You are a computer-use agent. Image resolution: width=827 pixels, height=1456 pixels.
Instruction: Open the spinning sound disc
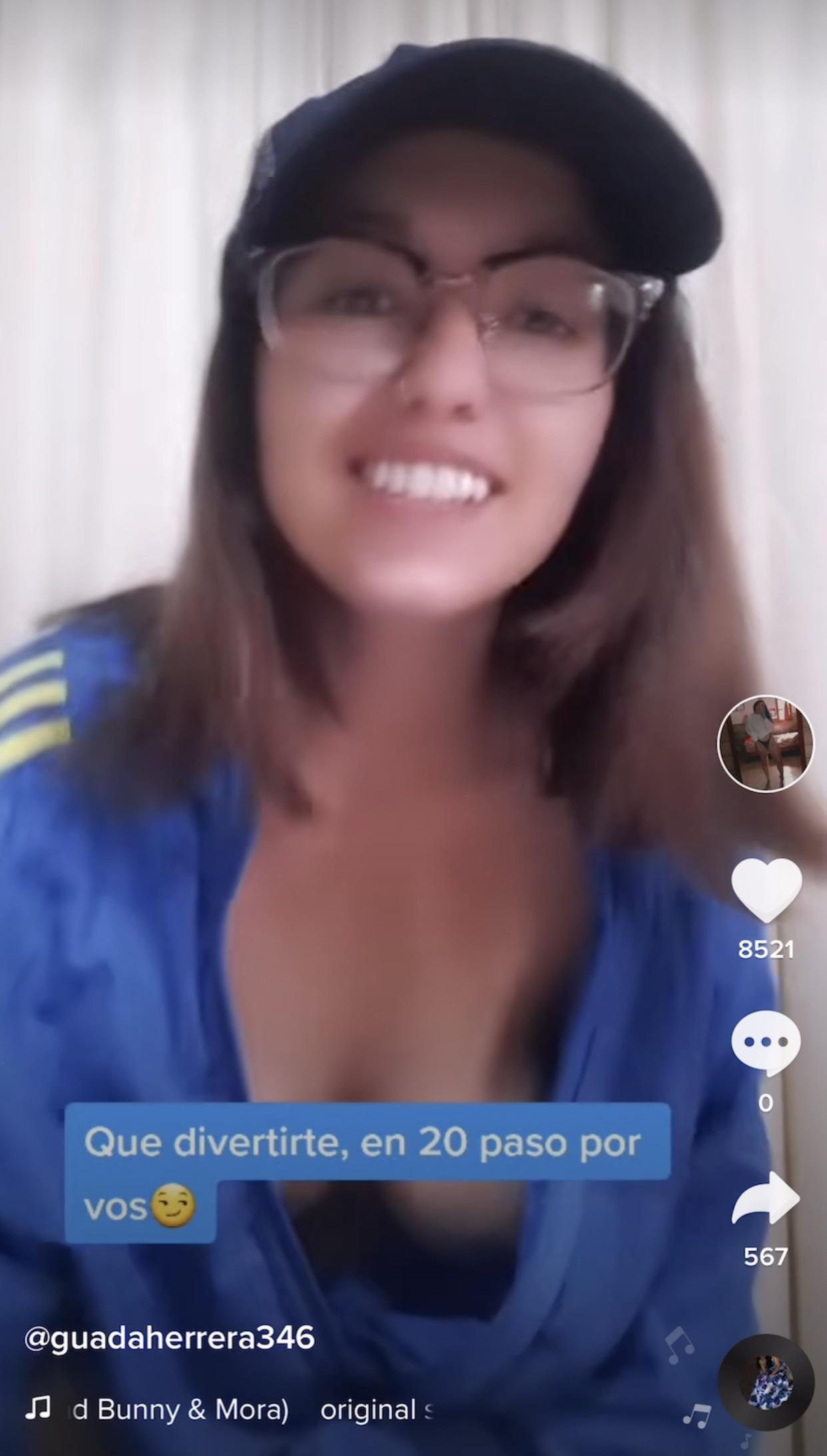(x=769, y=1384)
